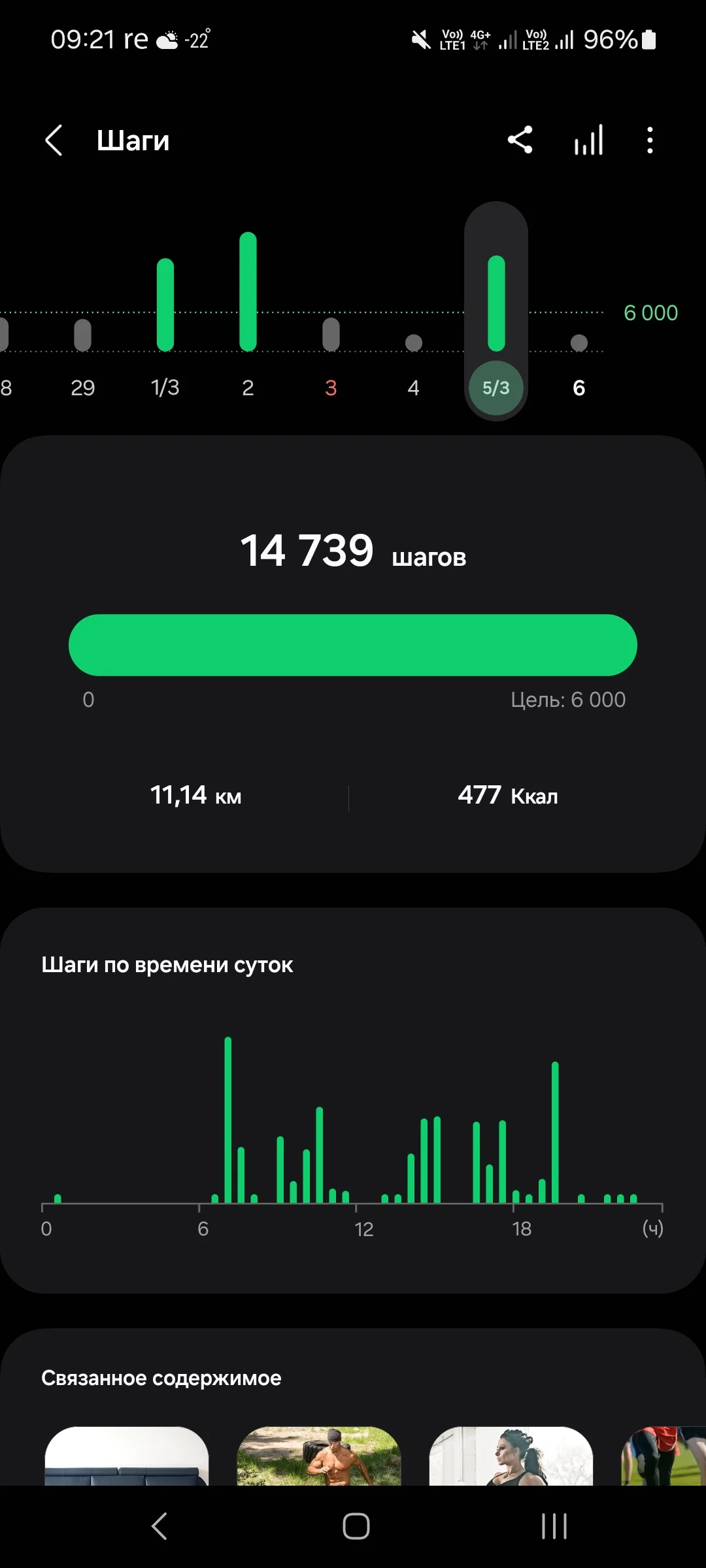Select day 4 in the steps chart
Image resolution: width=706 pixels, height=1568 pixels.
(413, 387)
